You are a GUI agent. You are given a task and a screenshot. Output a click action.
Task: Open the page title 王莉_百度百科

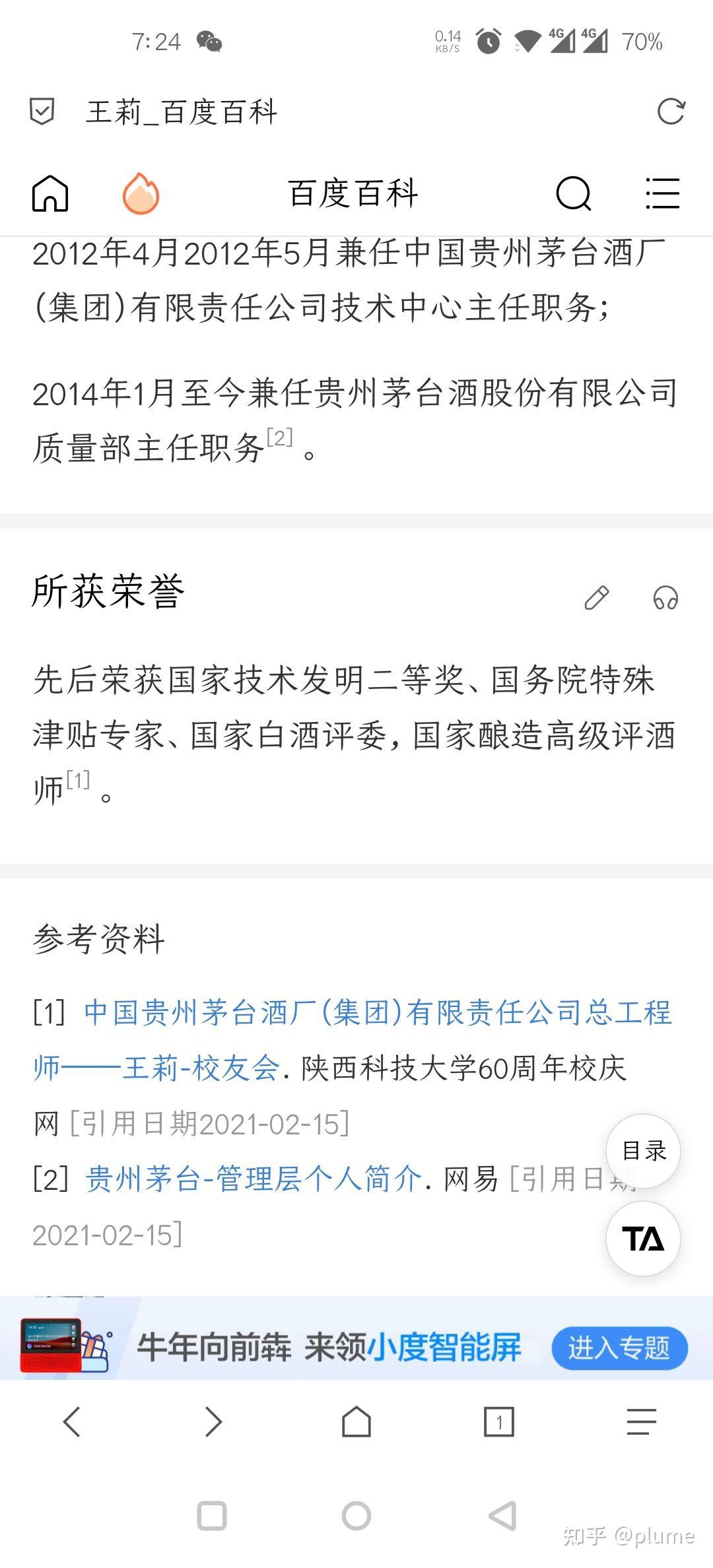pos(182,112)
